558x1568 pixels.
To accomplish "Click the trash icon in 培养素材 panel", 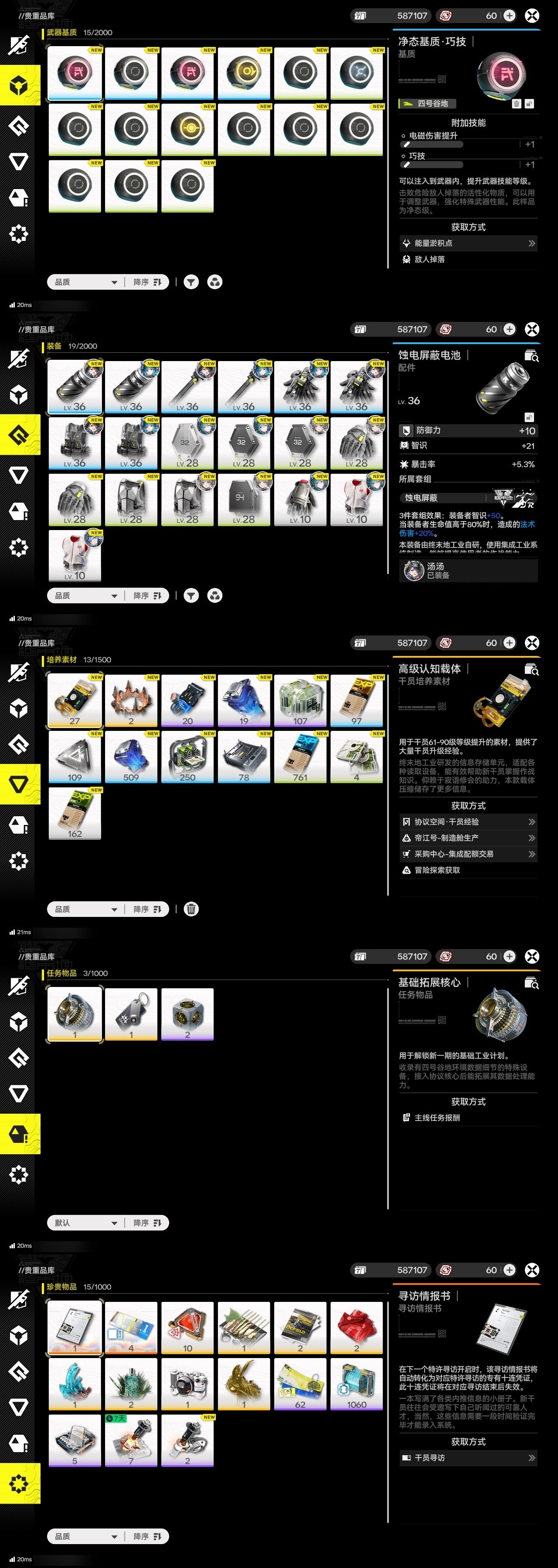I will pyautogui.click(x=191, y=909).
